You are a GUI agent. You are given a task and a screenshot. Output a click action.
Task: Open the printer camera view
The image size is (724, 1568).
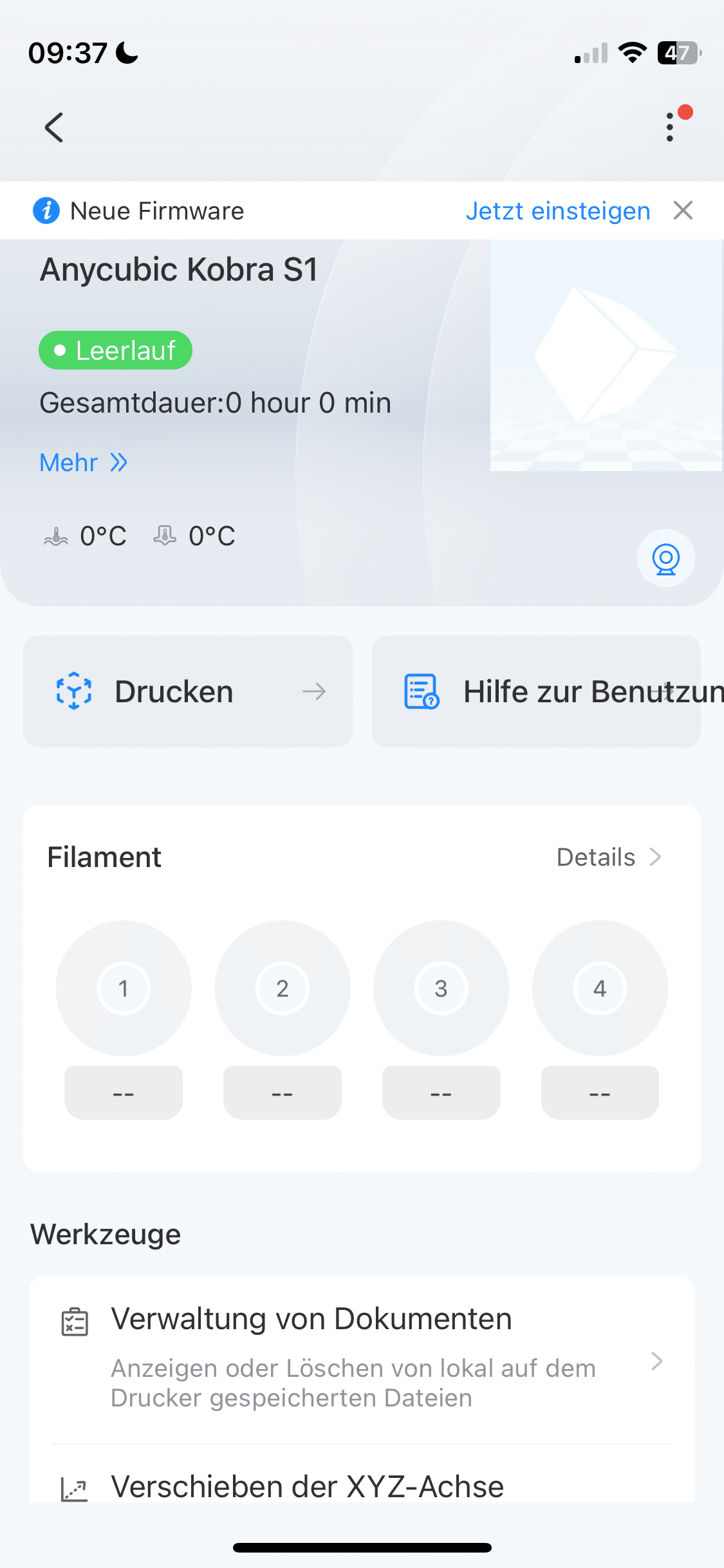[x=665, y=558]
